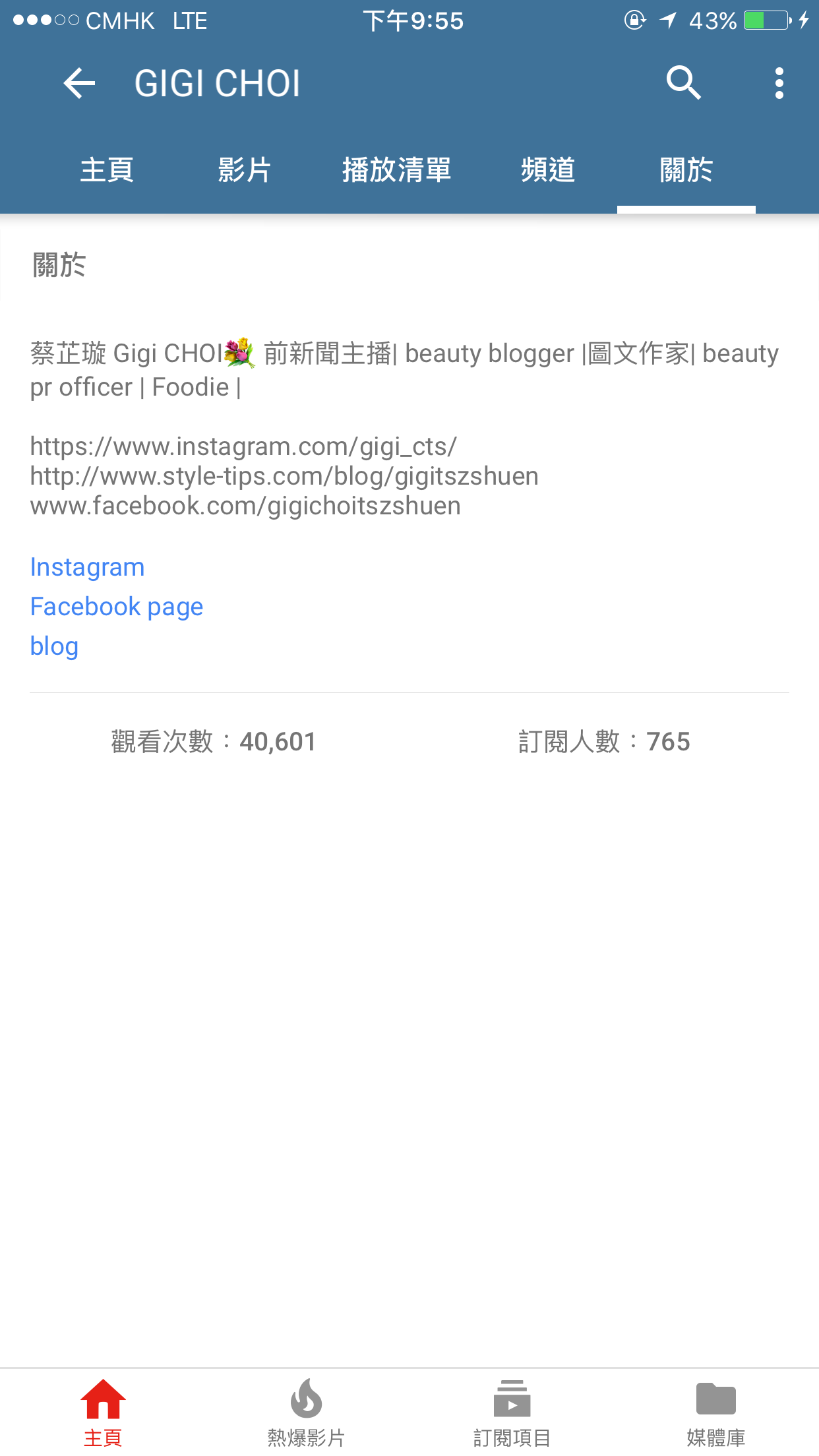
Task: Switch to the channel 主頁 tab
Action: 107,170
